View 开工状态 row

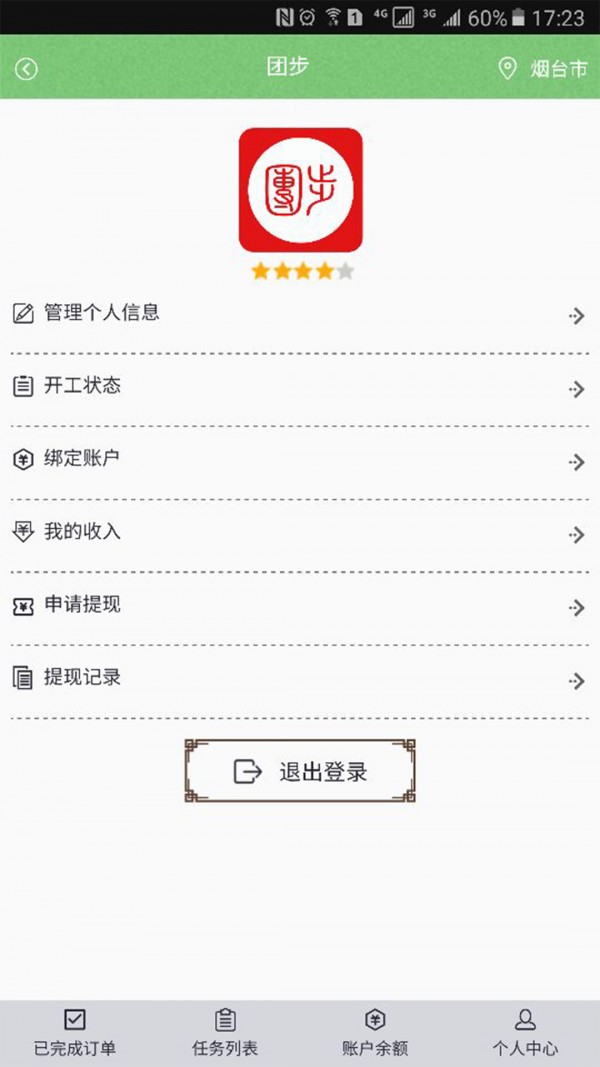300,387
